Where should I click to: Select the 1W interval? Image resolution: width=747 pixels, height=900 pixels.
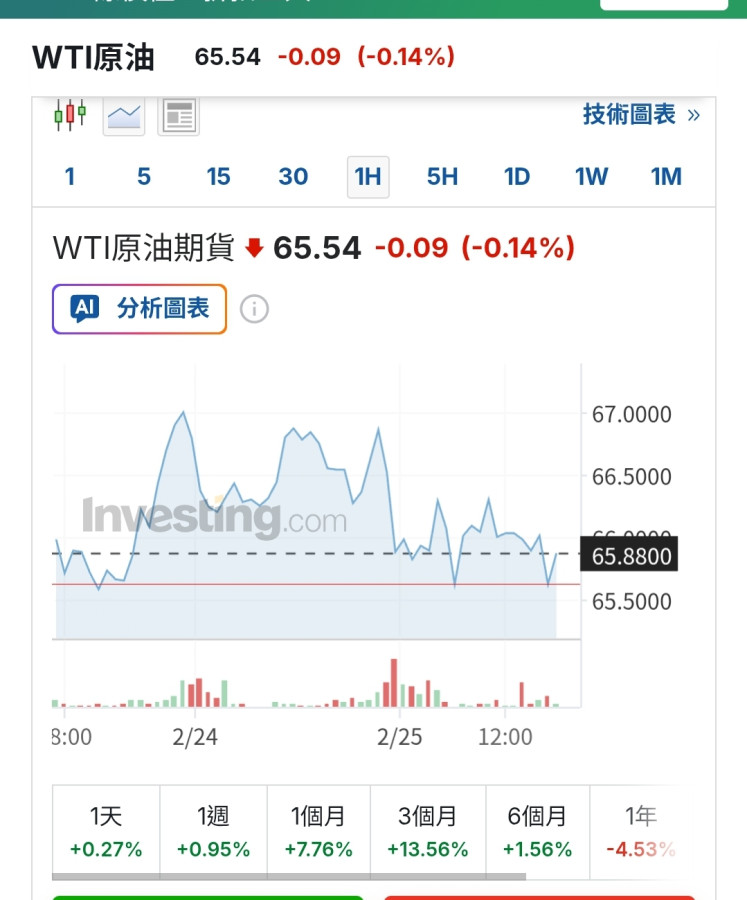click(591, 177)
